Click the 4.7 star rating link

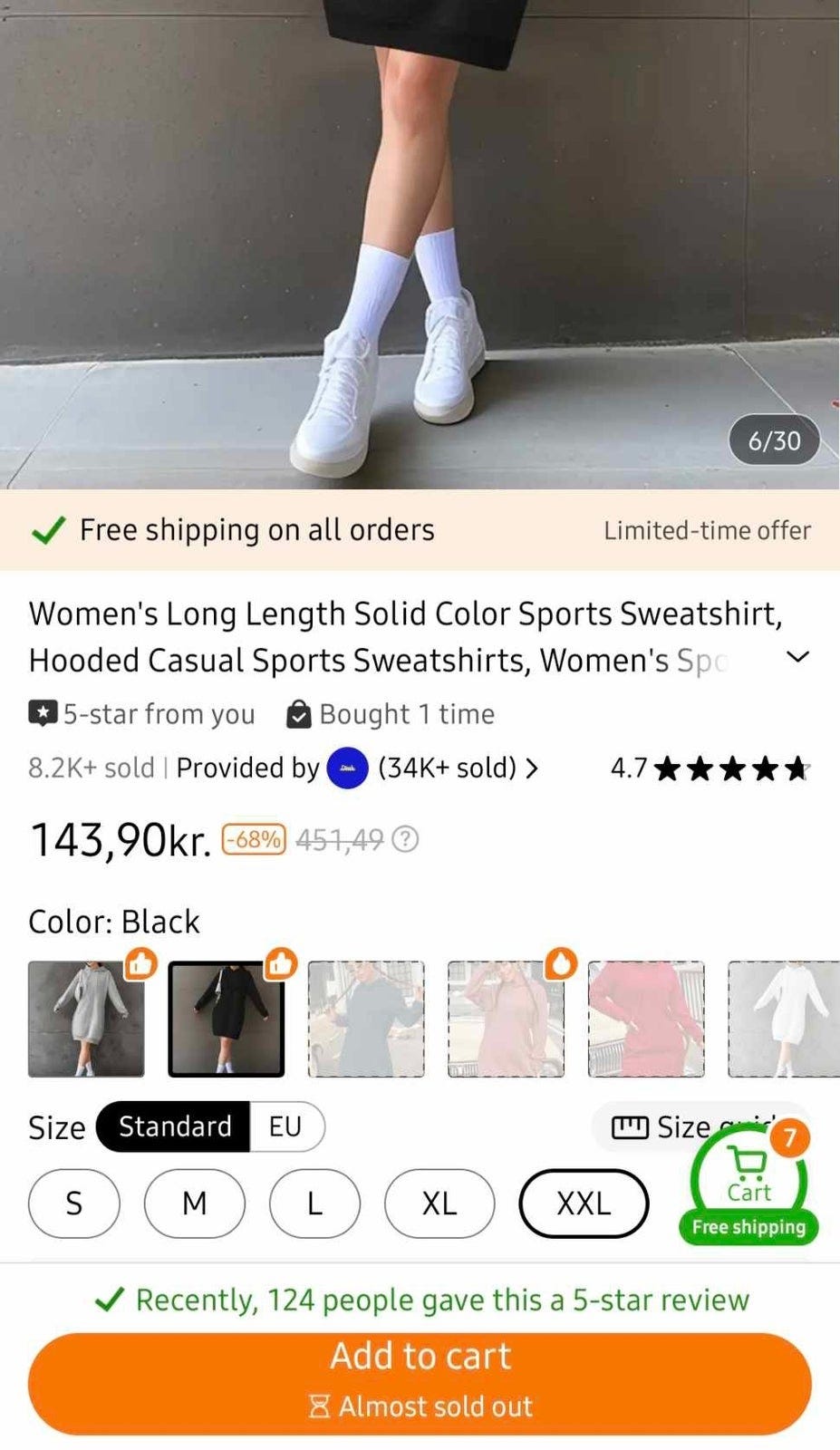pos(710,768)
